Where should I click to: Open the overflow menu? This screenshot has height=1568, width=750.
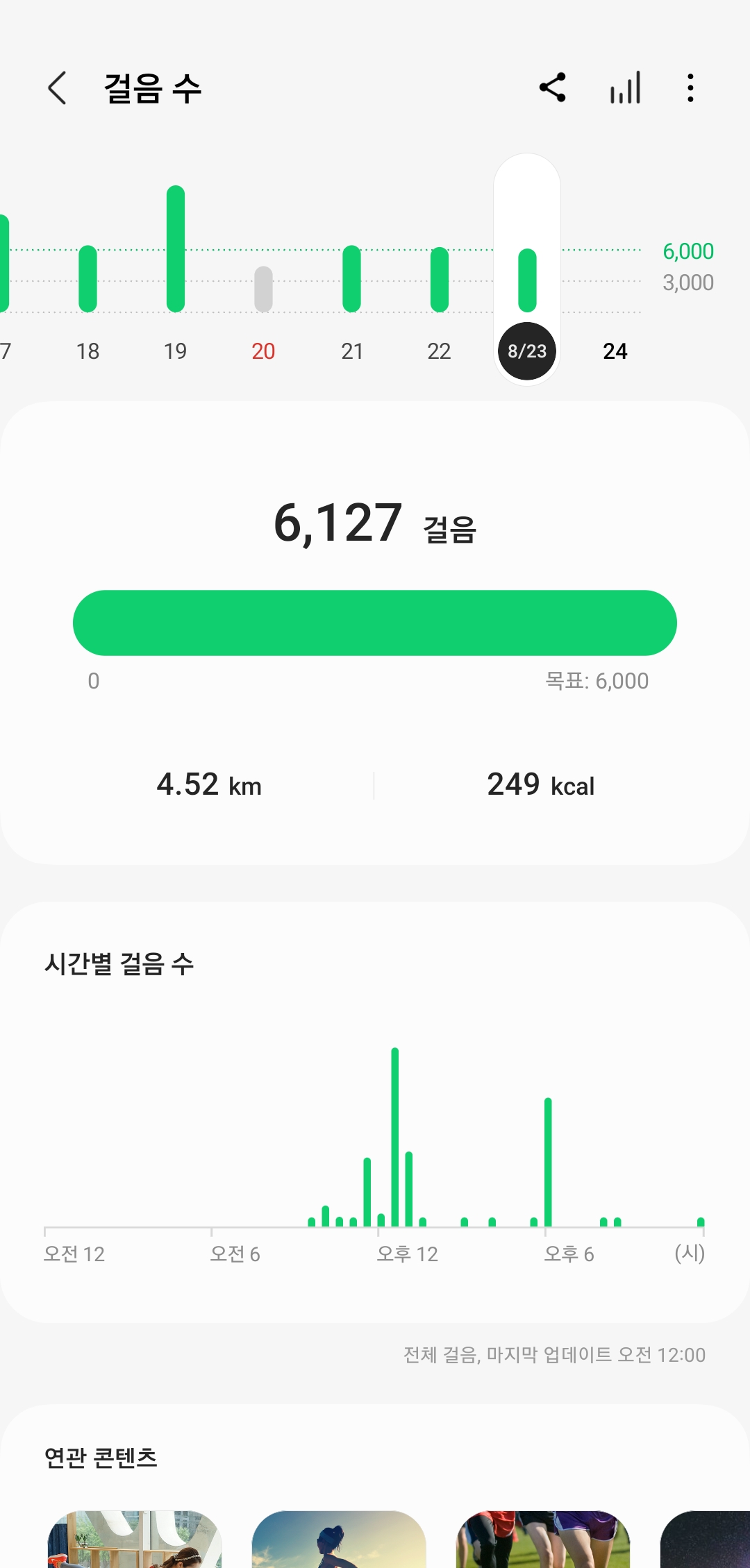point(690,88)
